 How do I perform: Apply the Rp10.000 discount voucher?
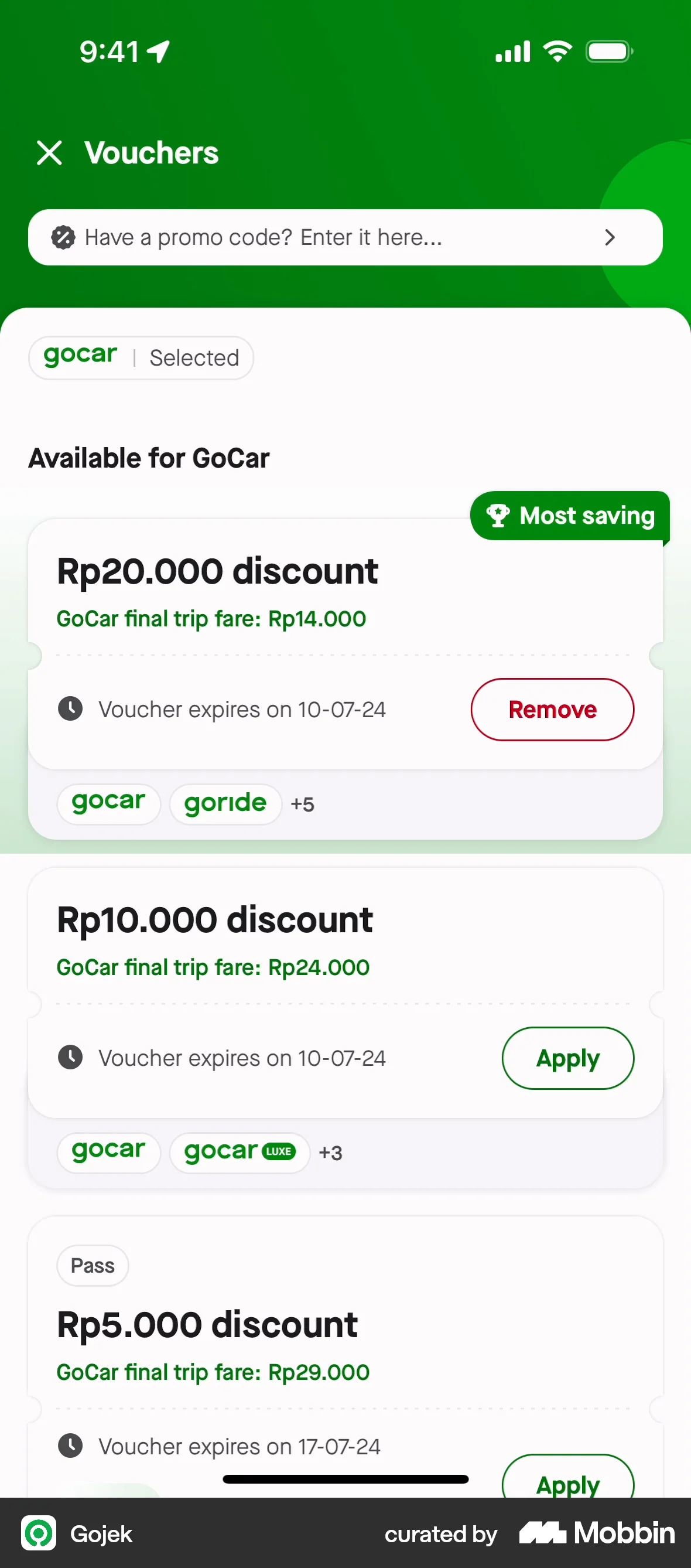[567, 1058]
